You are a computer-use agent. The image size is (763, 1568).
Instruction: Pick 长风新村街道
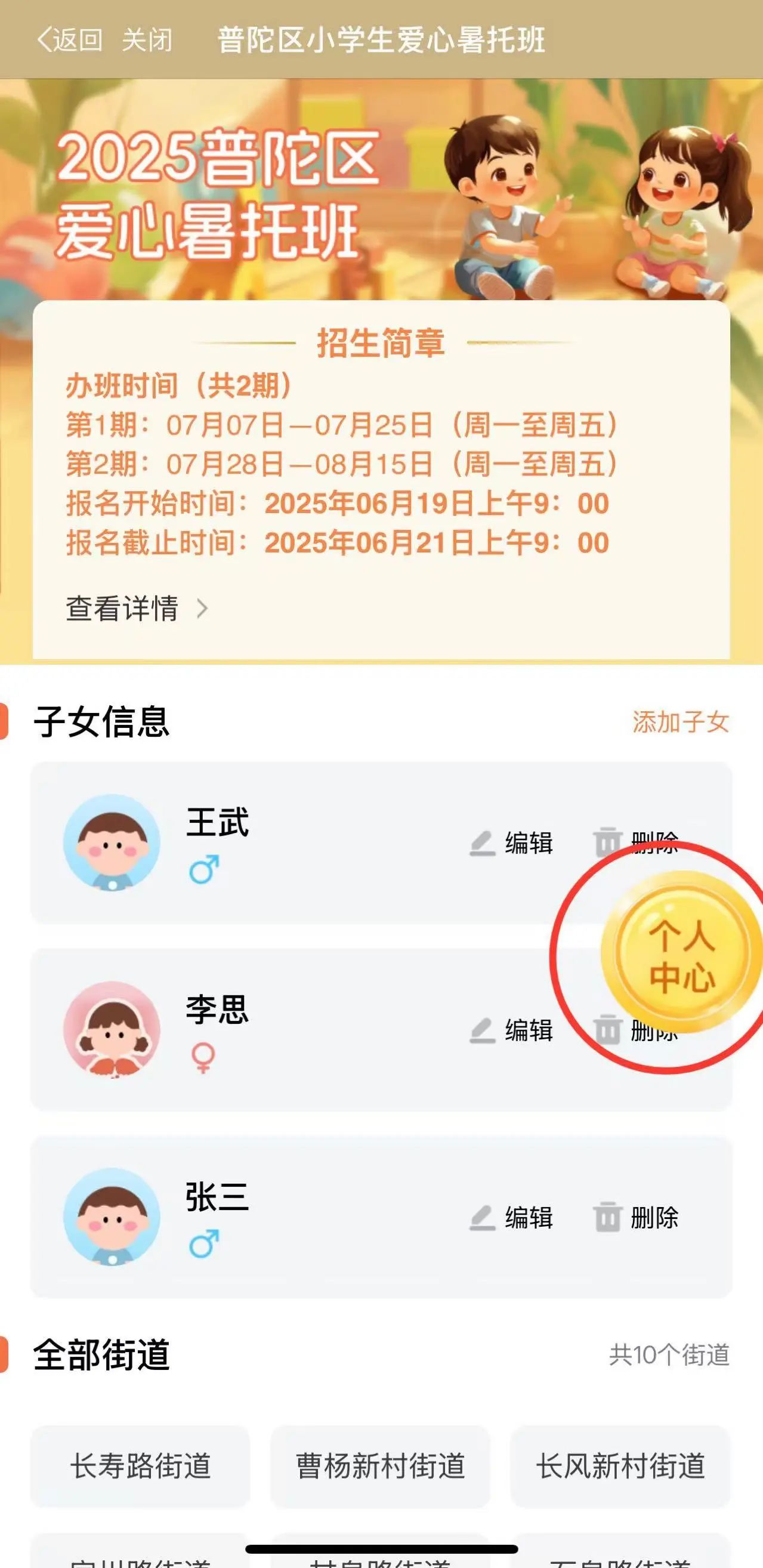[x=620, y=1466]
